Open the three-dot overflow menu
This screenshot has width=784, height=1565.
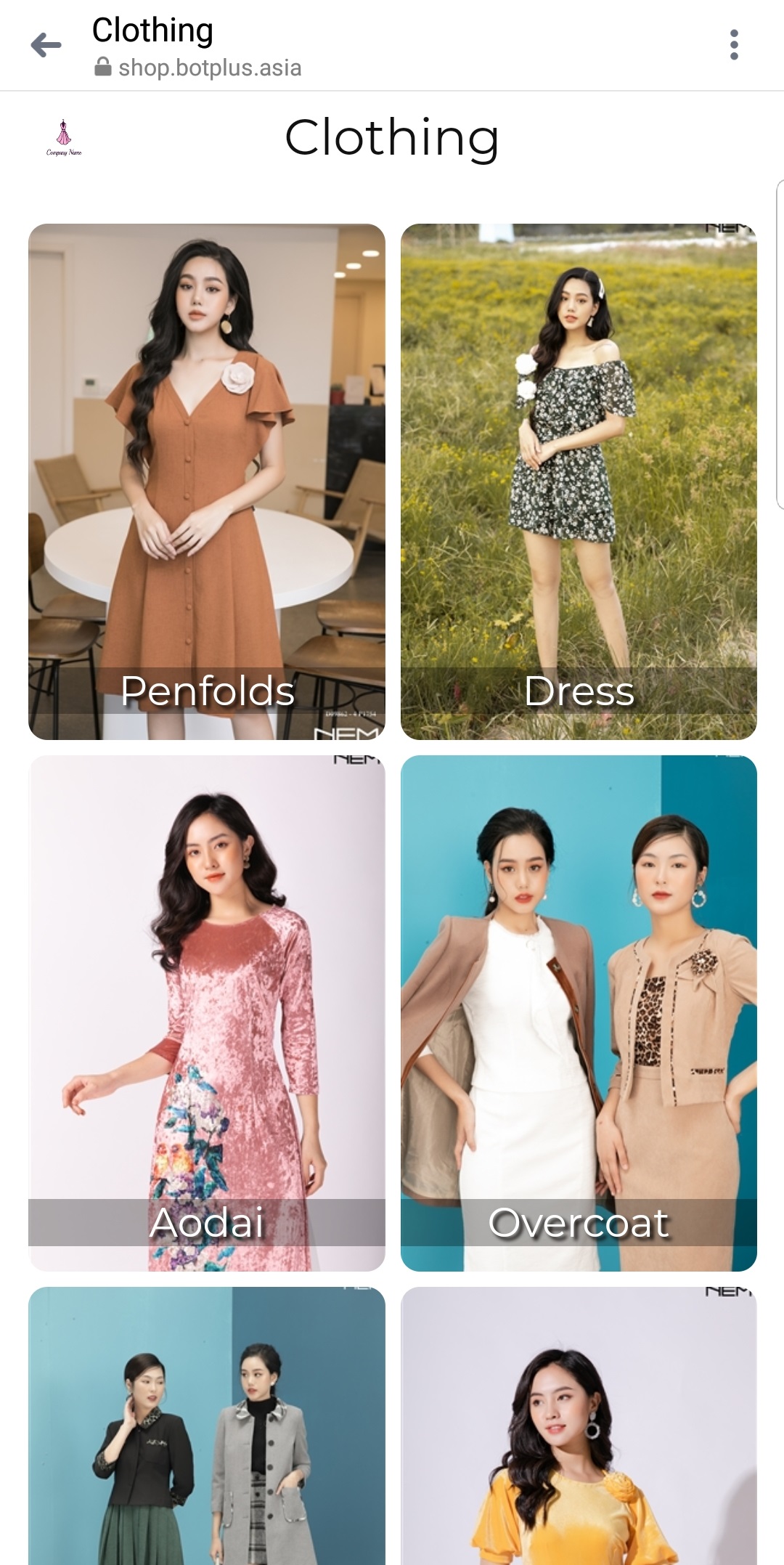click(x=734, y=45)
